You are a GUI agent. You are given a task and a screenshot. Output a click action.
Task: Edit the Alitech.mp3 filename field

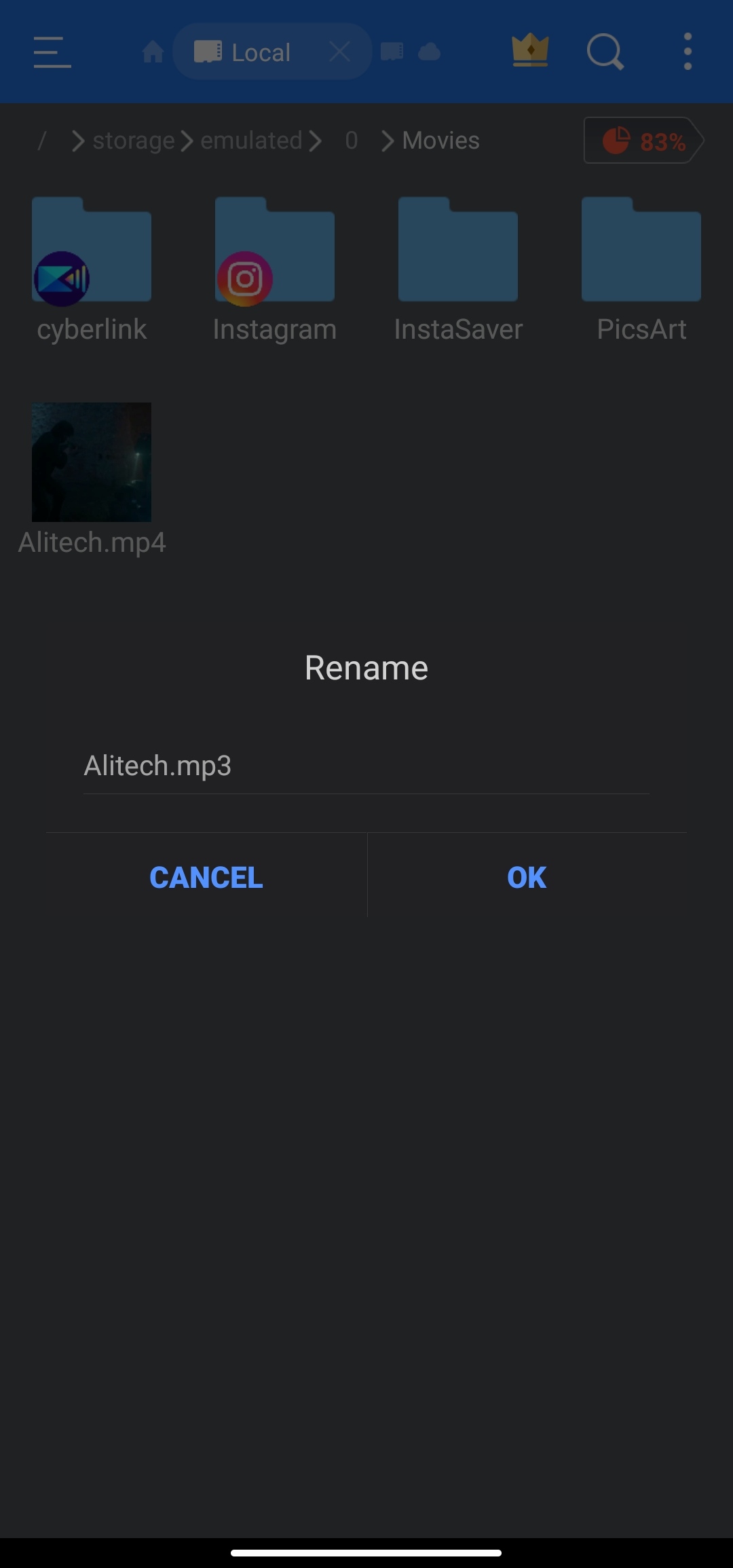(365, 766)
